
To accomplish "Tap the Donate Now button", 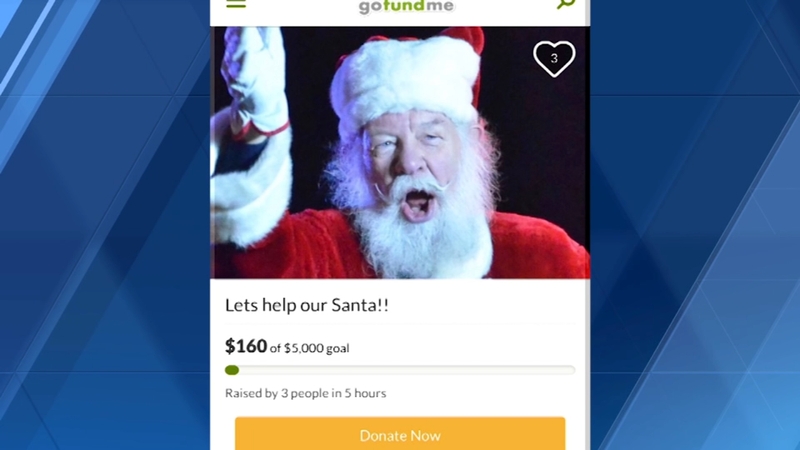I will point(400,434).
